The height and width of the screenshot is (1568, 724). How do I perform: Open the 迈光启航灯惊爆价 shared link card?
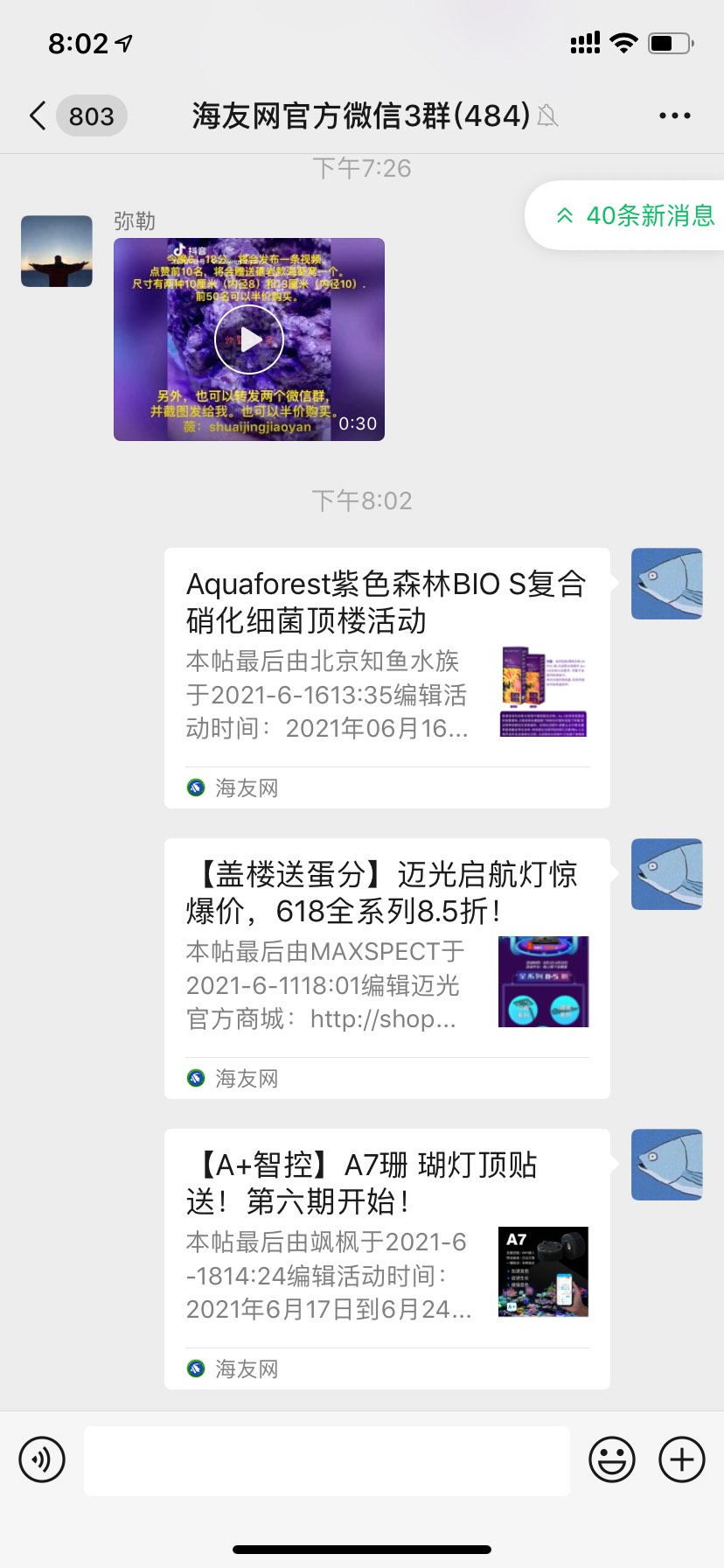(x=386, y=968)
